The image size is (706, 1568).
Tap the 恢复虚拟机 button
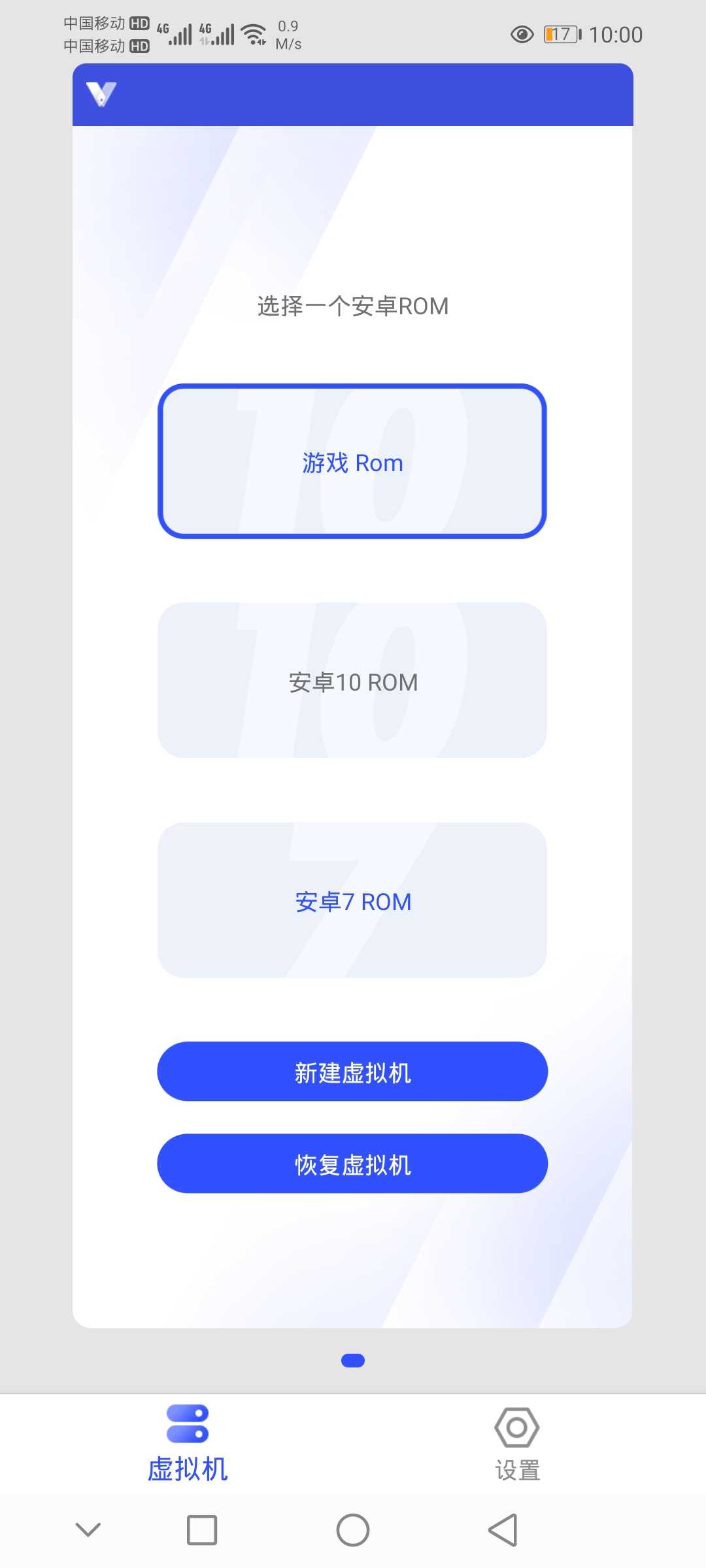352,1164
